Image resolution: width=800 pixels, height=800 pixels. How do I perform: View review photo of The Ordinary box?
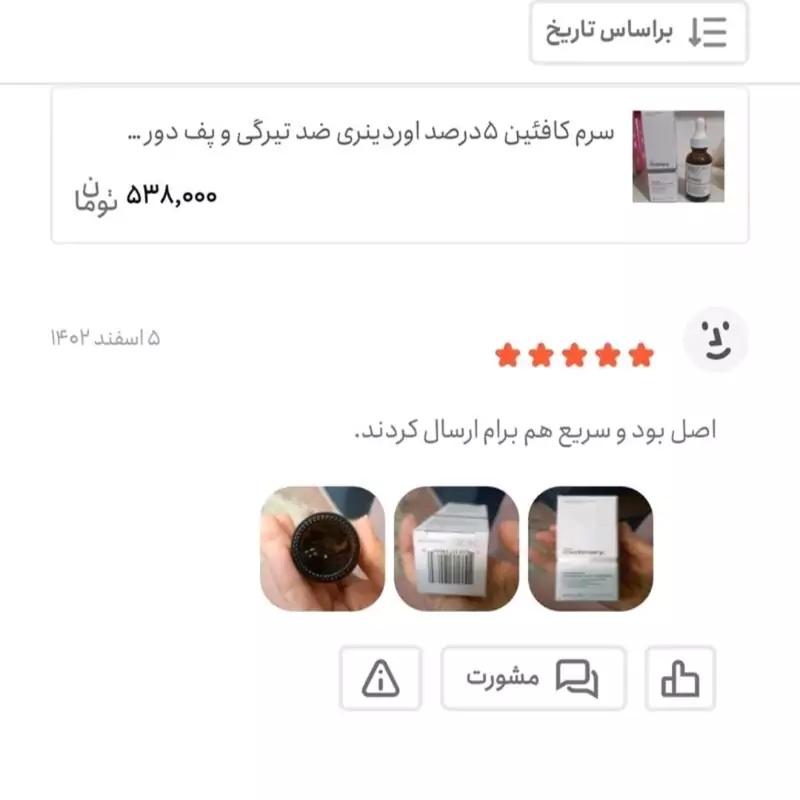[x=590, y=549]
